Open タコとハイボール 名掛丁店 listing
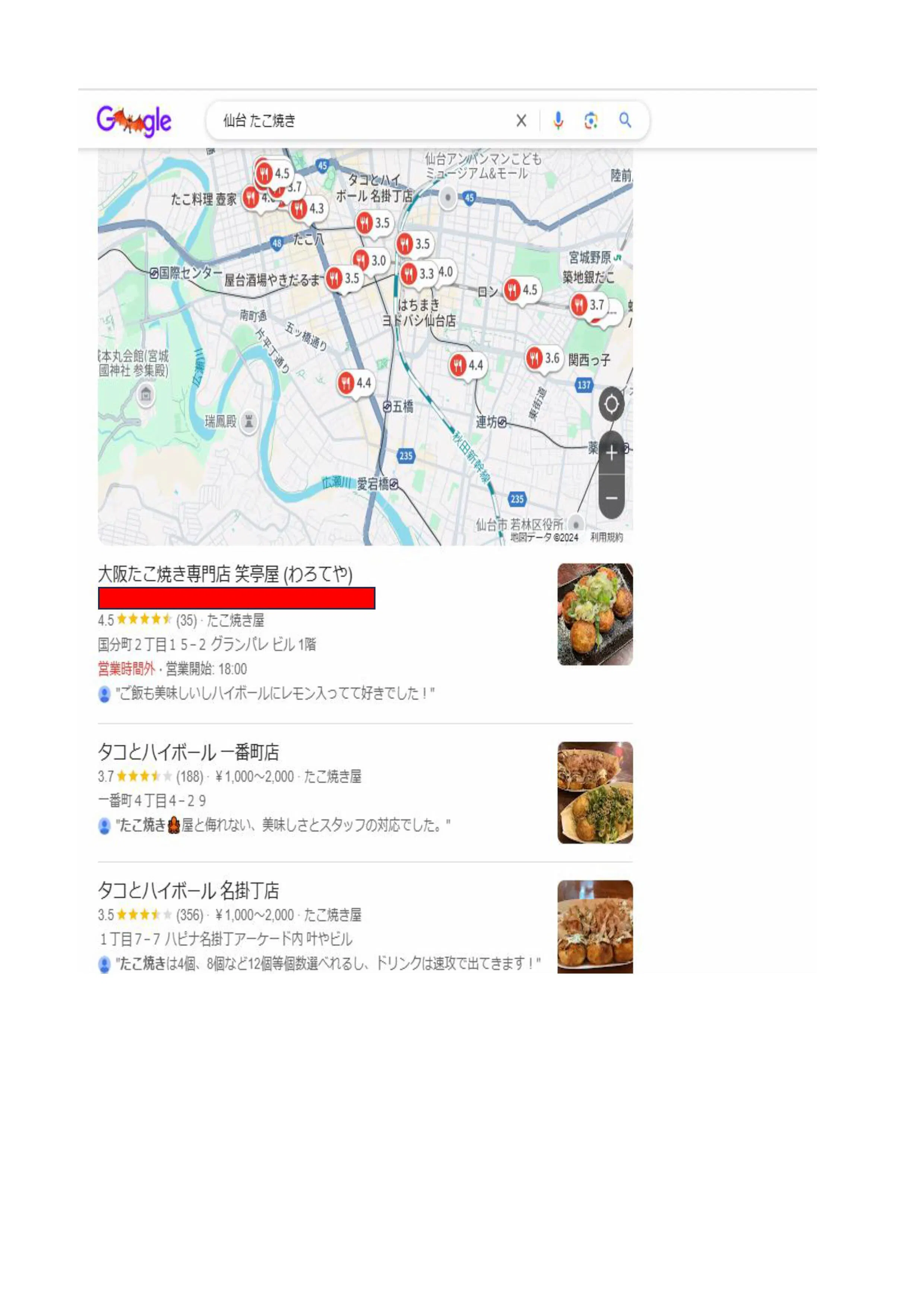924x1307 pixels. pyautogui.click(x=189, y=890)
